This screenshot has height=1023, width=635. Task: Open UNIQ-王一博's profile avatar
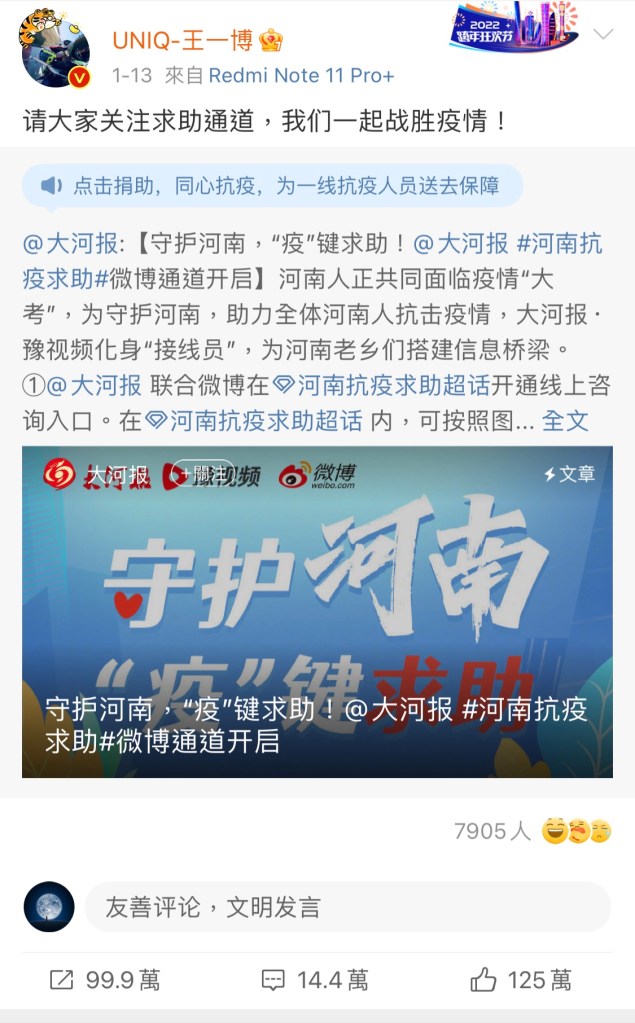click(55, 52)
